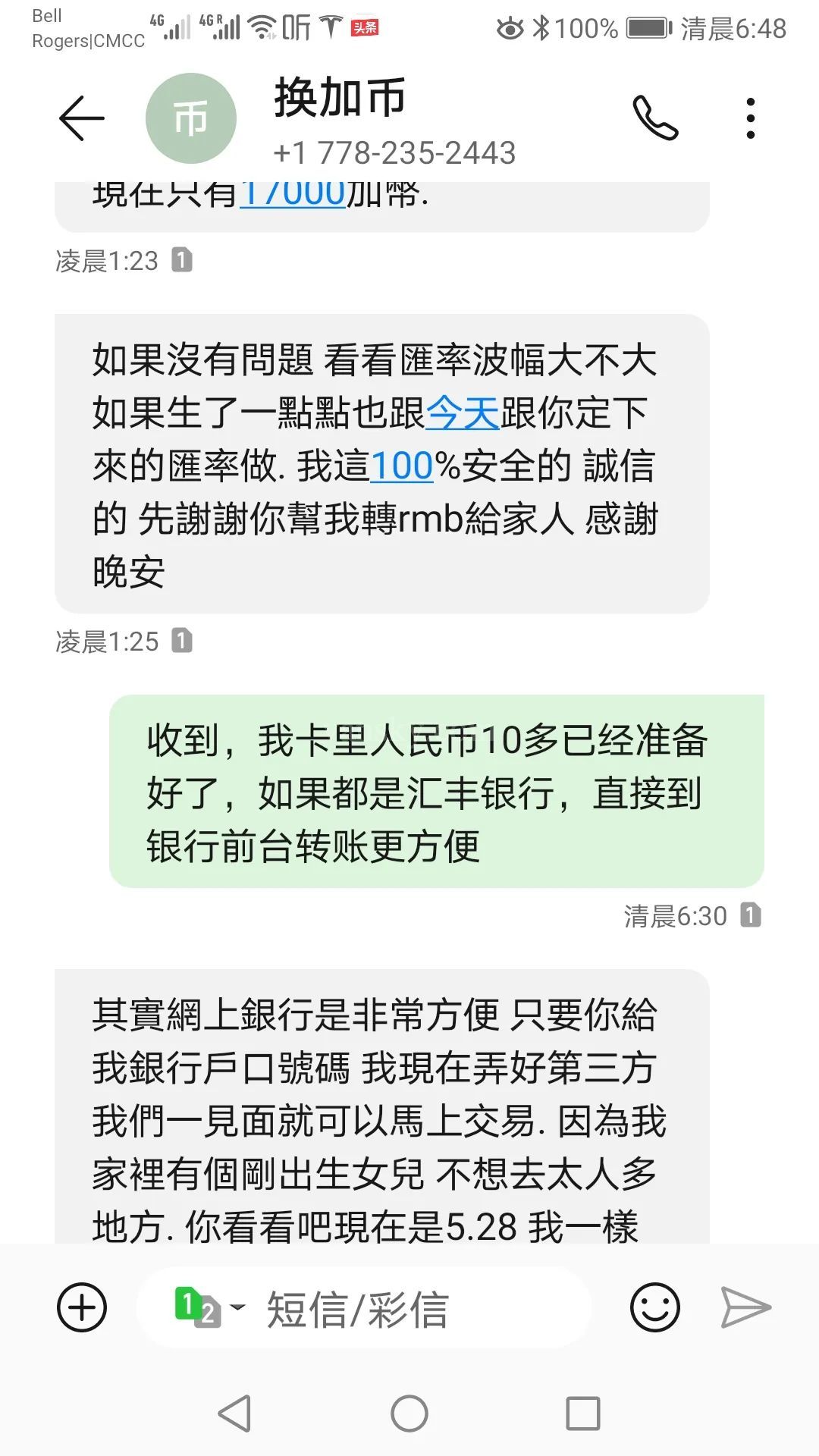
Task: Call the 换加币 contact
Action: click(655, 118)
